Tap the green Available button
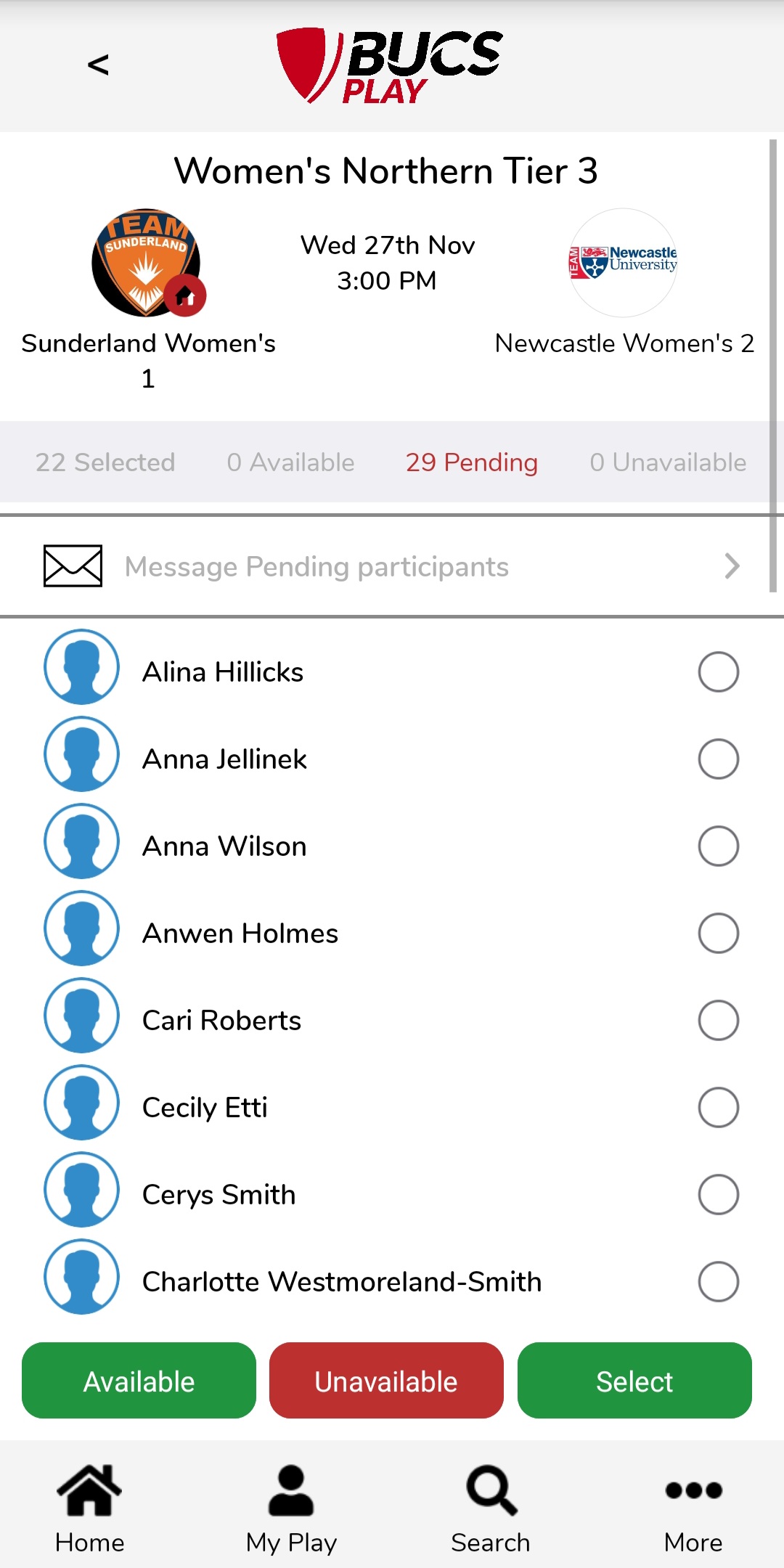This screenshot has height=1568, width=784. [x=139, y=1381]
